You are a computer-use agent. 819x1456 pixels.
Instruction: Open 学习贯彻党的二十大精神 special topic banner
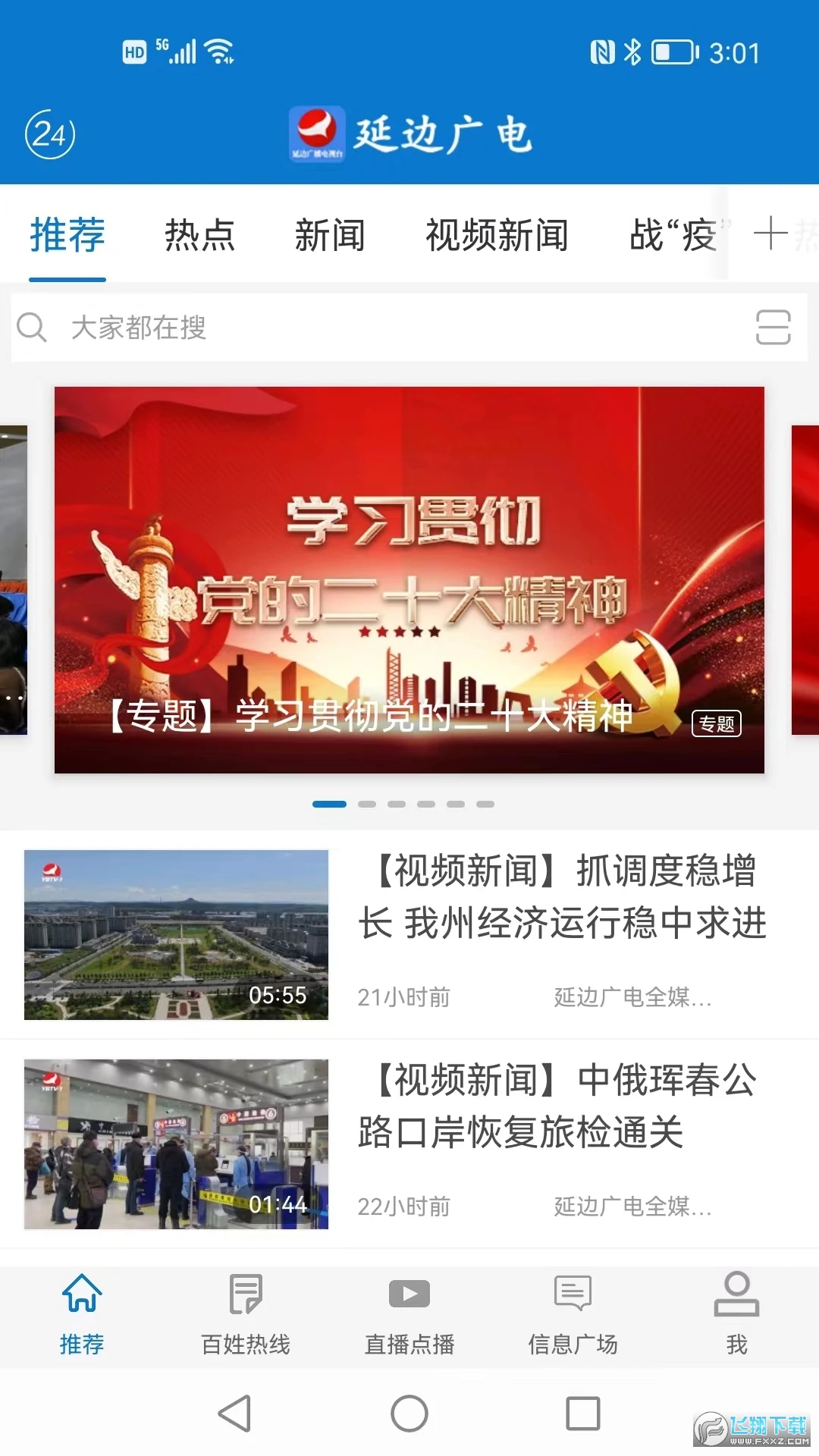click(x=409, y=580)
